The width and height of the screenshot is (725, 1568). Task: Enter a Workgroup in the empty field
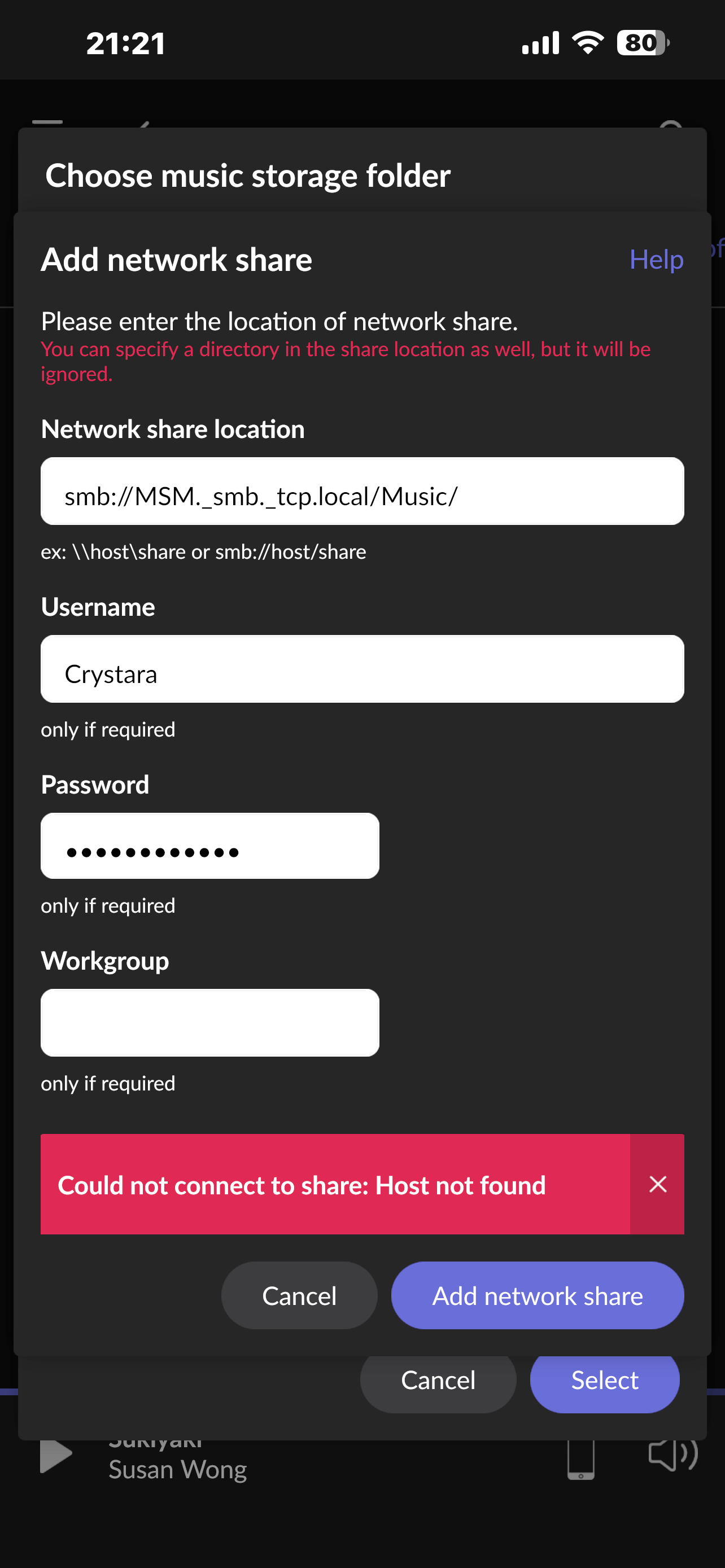(x=210, y=1023)
